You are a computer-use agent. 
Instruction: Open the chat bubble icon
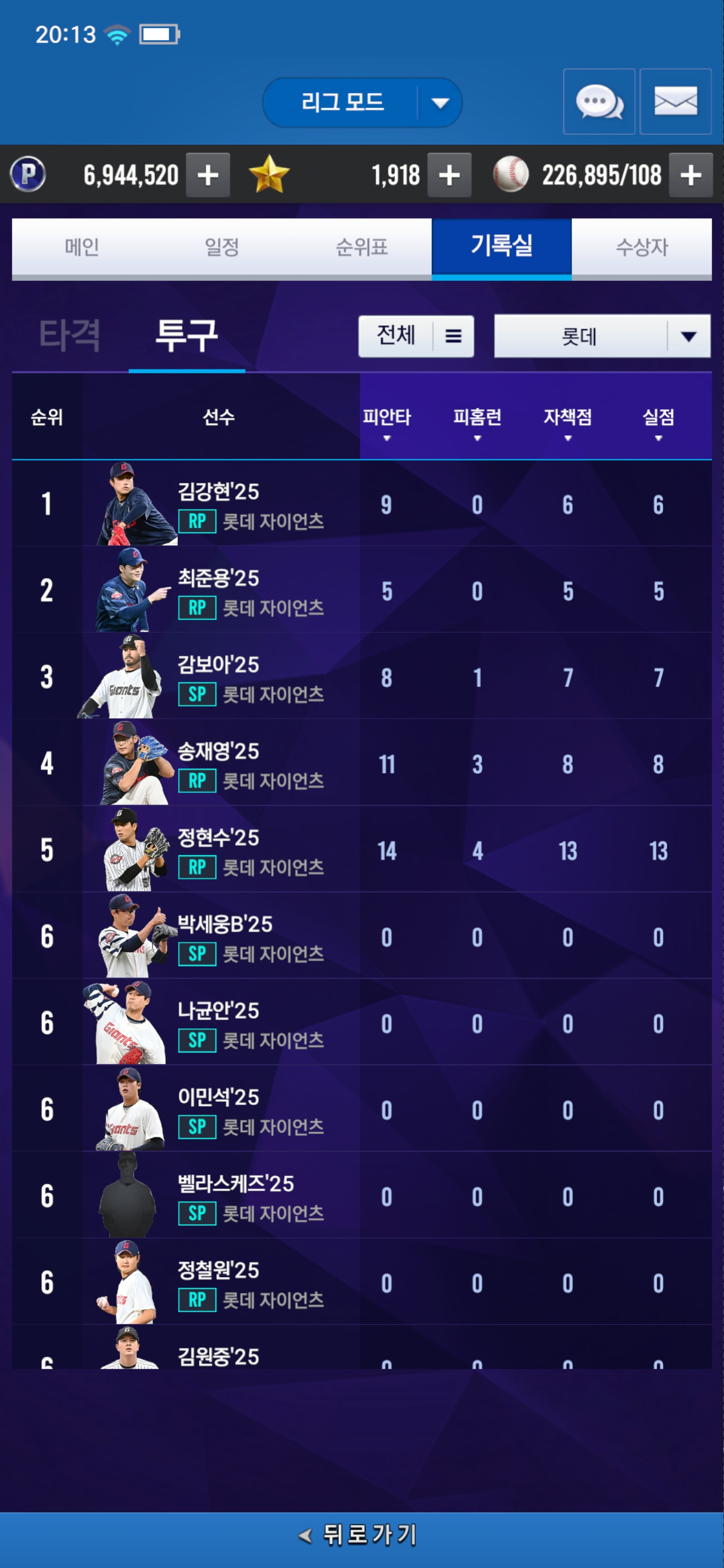click(x=599, y=102)
